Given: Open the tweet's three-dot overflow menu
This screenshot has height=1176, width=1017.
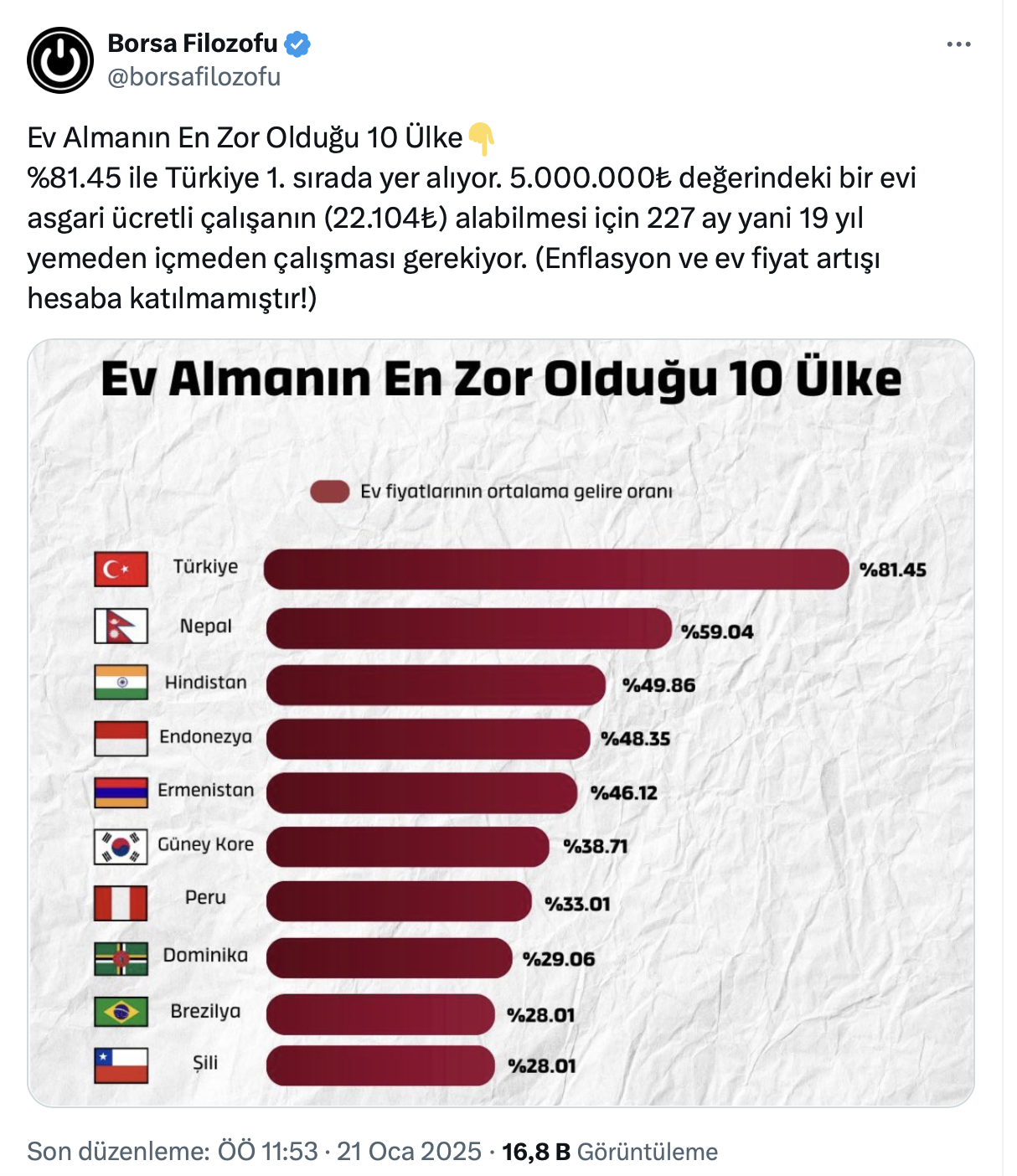Looking at the screenshot, I should (x=958, y=44).
